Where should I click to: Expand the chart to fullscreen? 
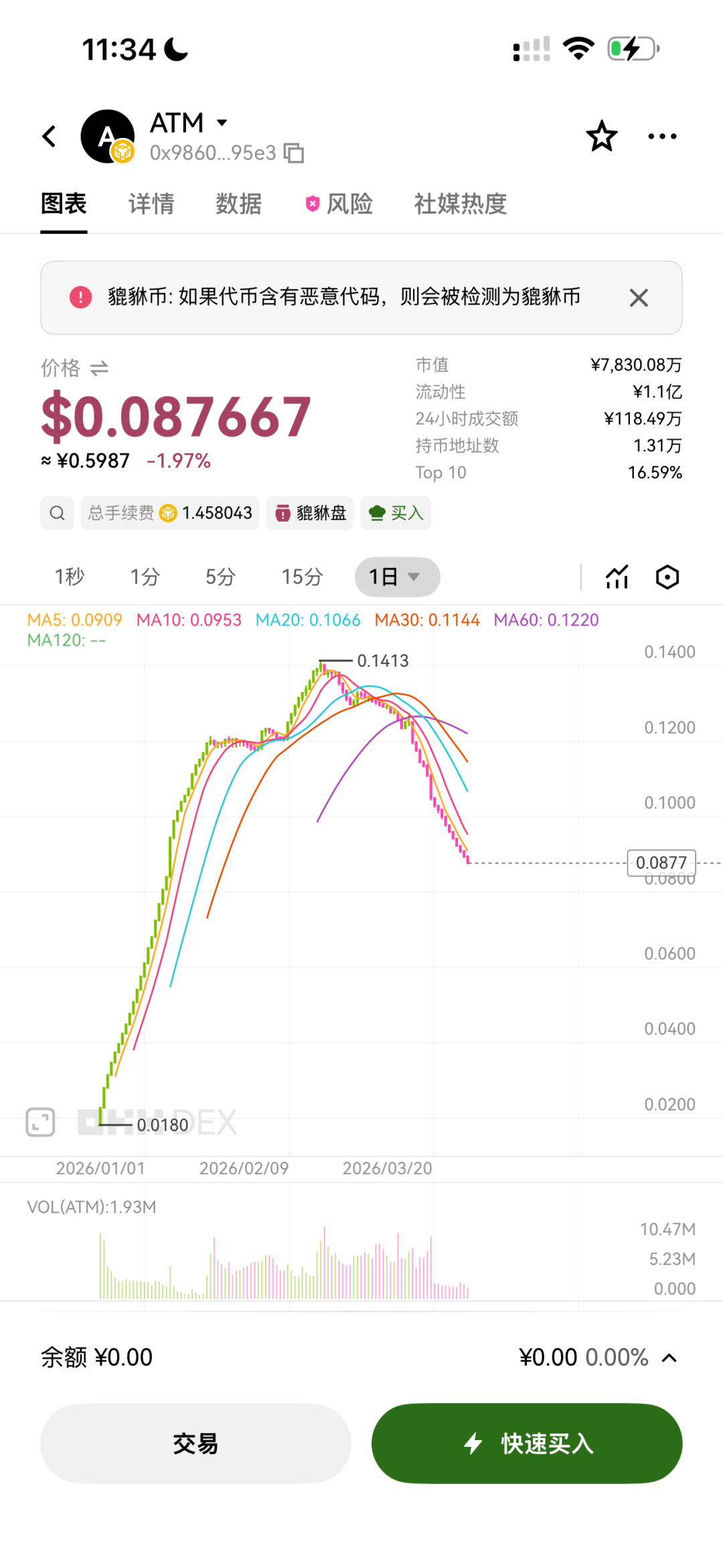point(40,1122)
